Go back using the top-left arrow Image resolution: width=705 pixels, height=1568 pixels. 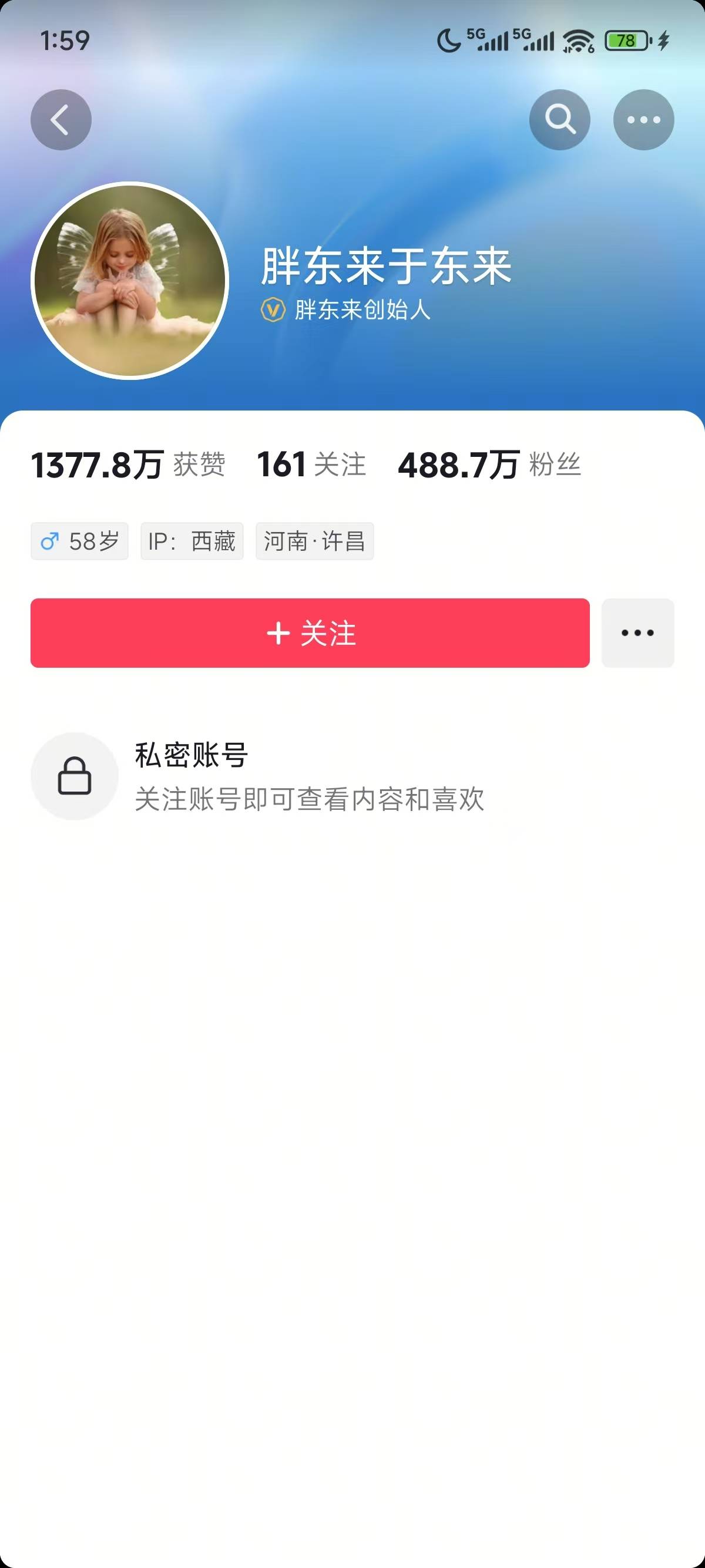[x=61, y=120]
